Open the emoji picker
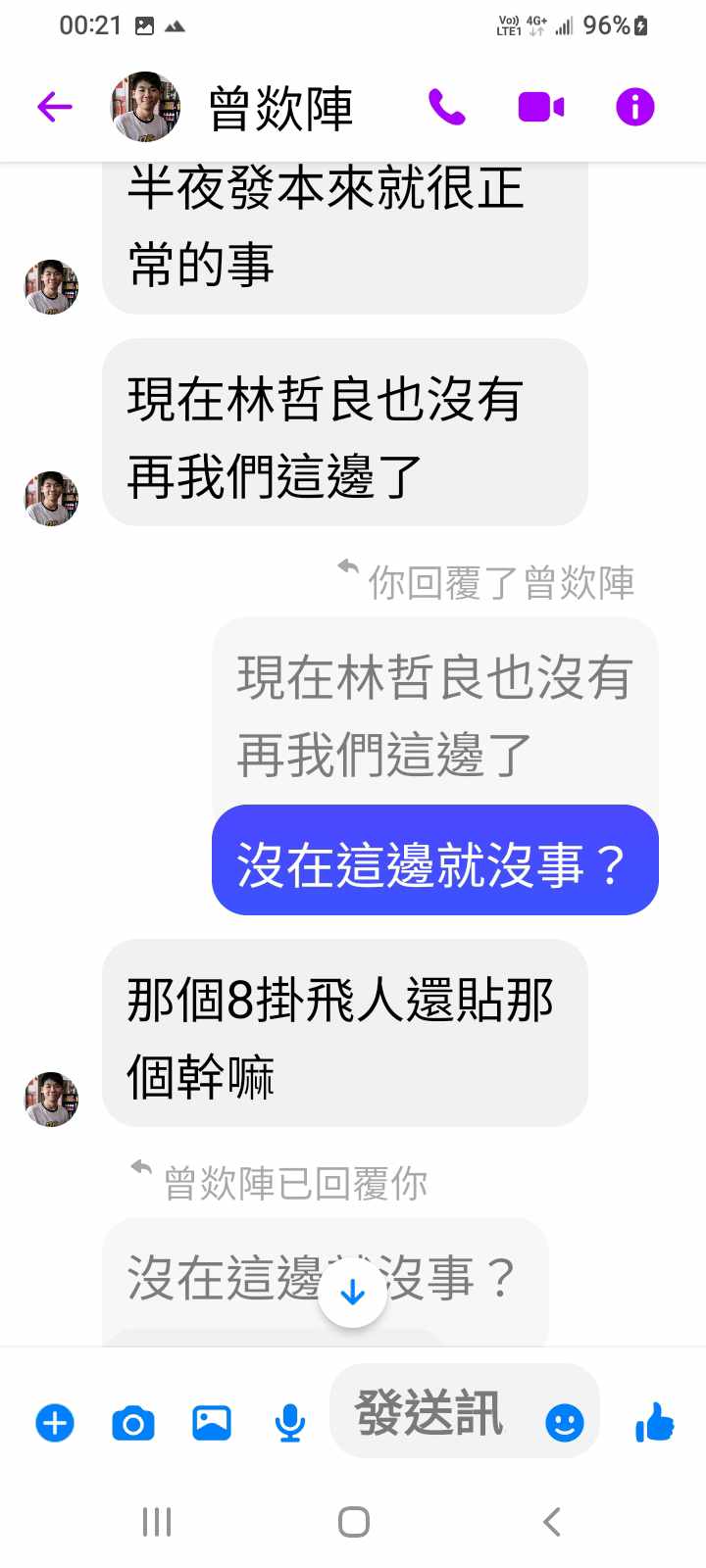The width and height of the screenshot is (706, 1568). (564, 1422)
